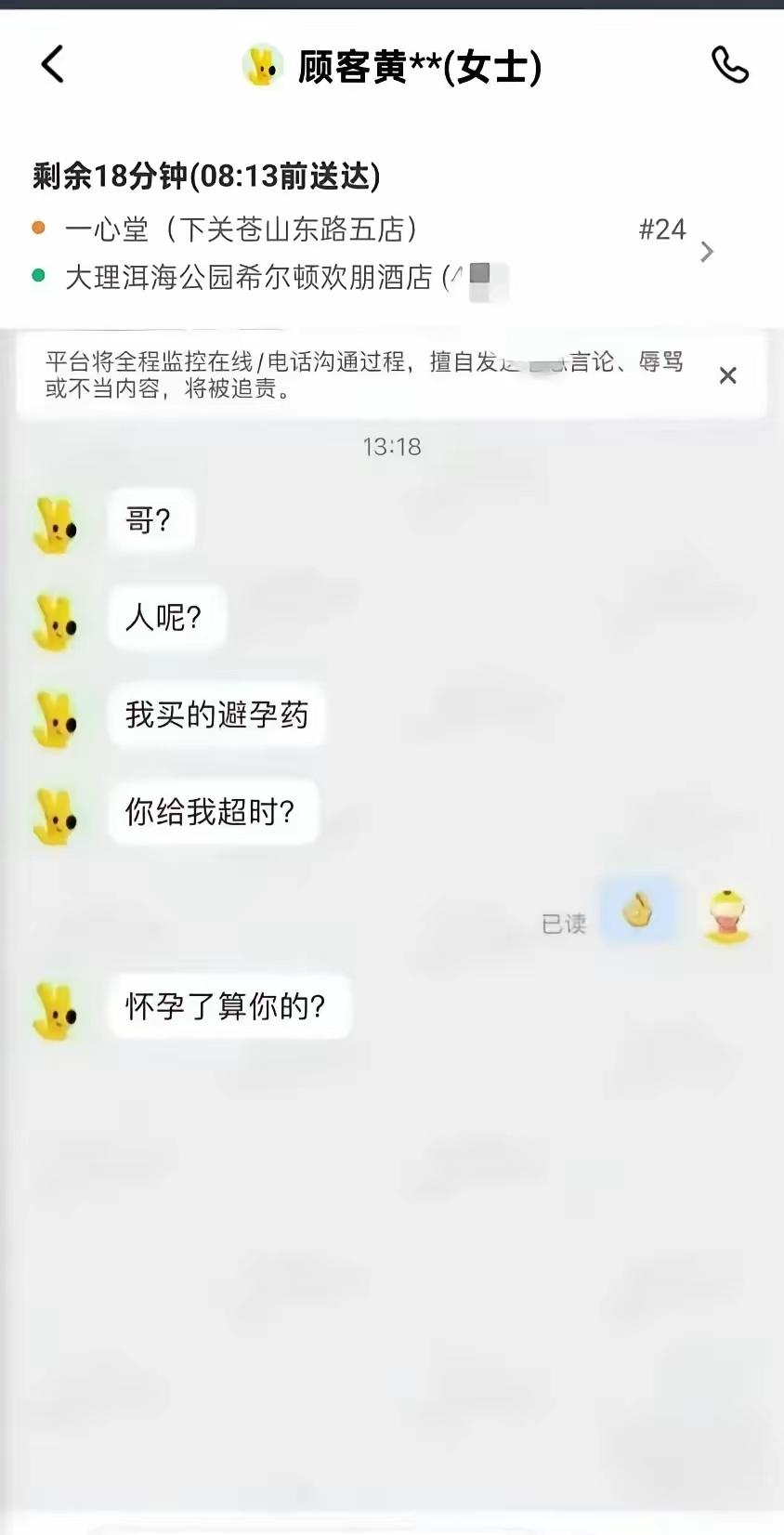784x1535 pixels.
Task: Tap the back arrow to exit the chat
Action: (53, 65)
